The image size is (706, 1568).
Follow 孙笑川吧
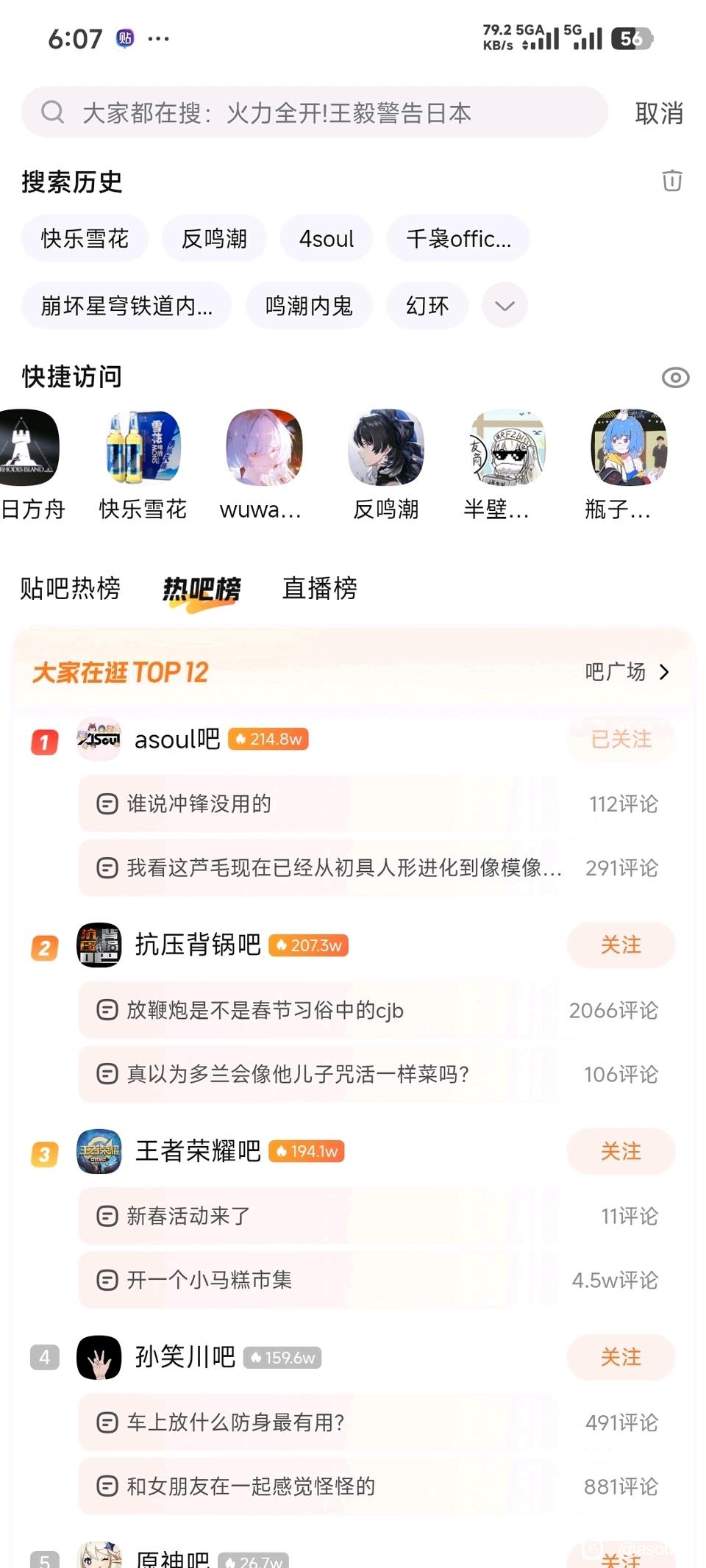coord(620,1357)
